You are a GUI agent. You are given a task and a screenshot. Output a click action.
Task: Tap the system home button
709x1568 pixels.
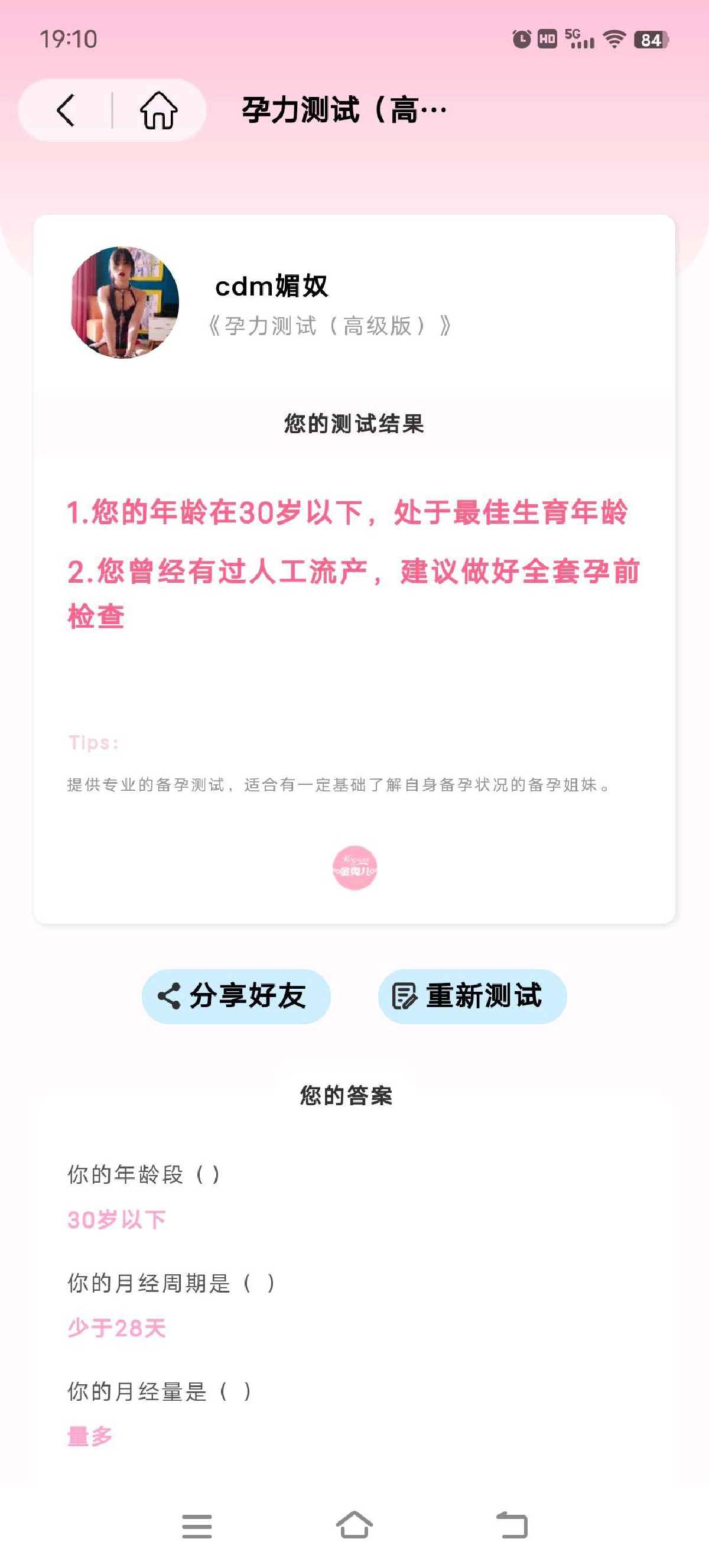[x=354, y=1525]
